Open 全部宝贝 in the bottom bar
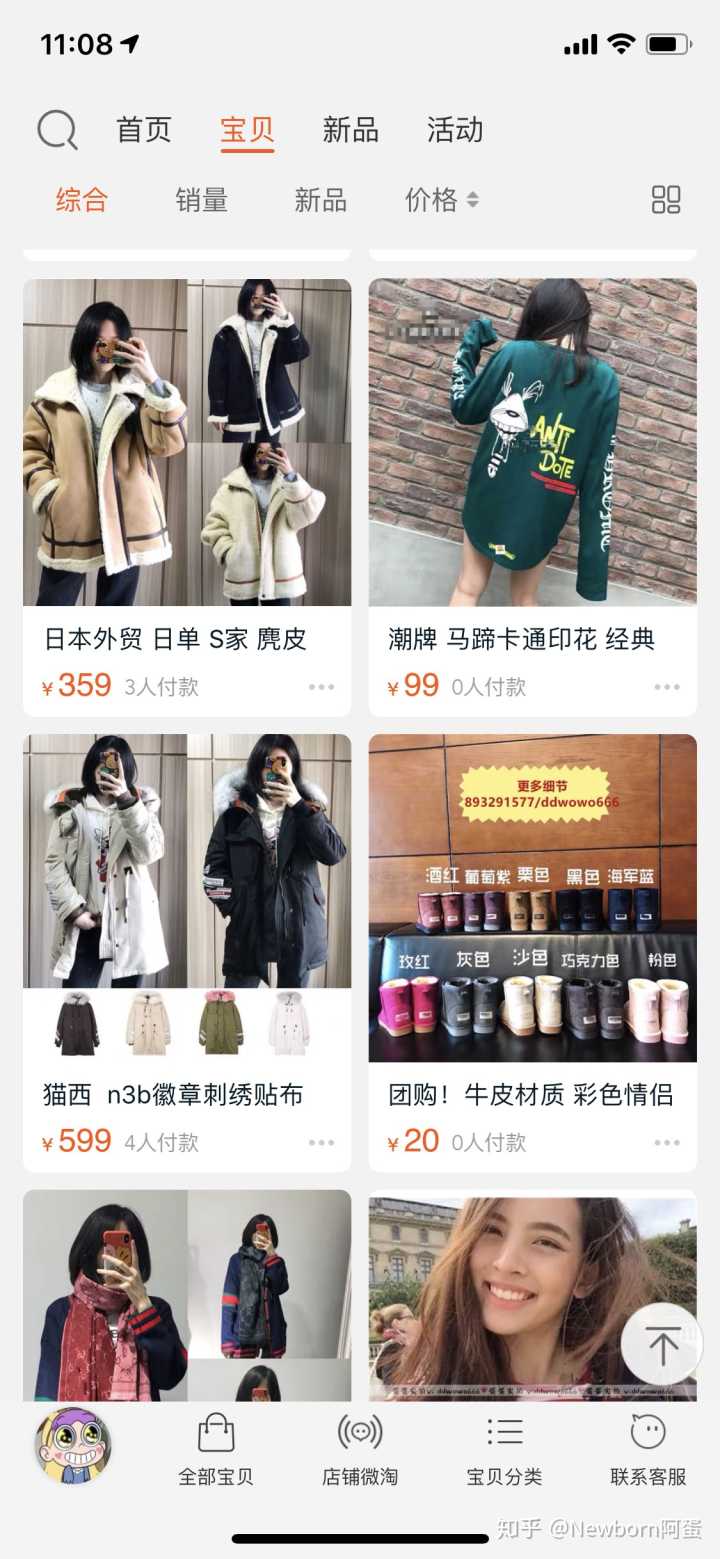 click(216, 1449)
